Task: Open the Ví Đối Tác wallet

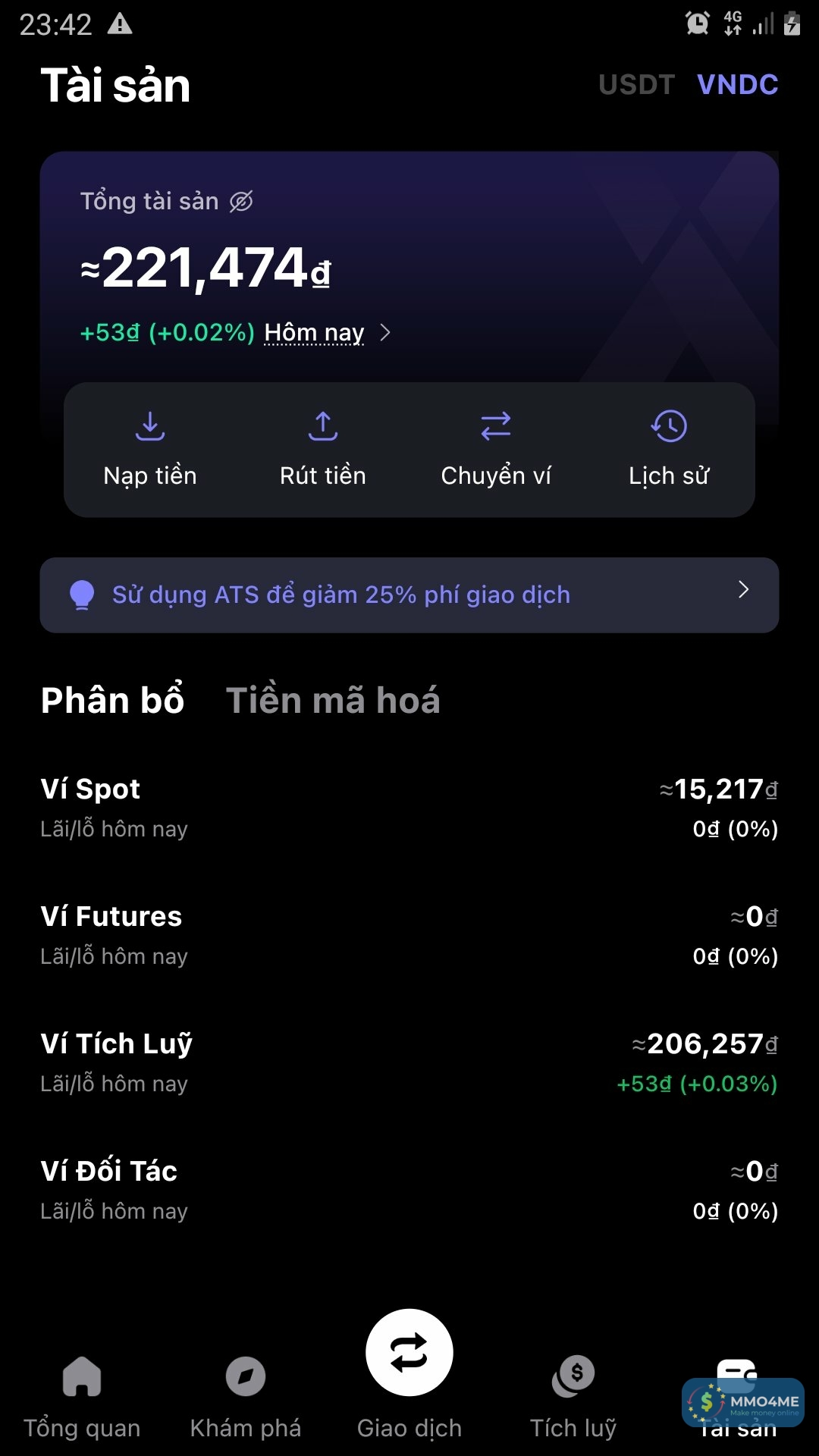Action: [409, 1191]
